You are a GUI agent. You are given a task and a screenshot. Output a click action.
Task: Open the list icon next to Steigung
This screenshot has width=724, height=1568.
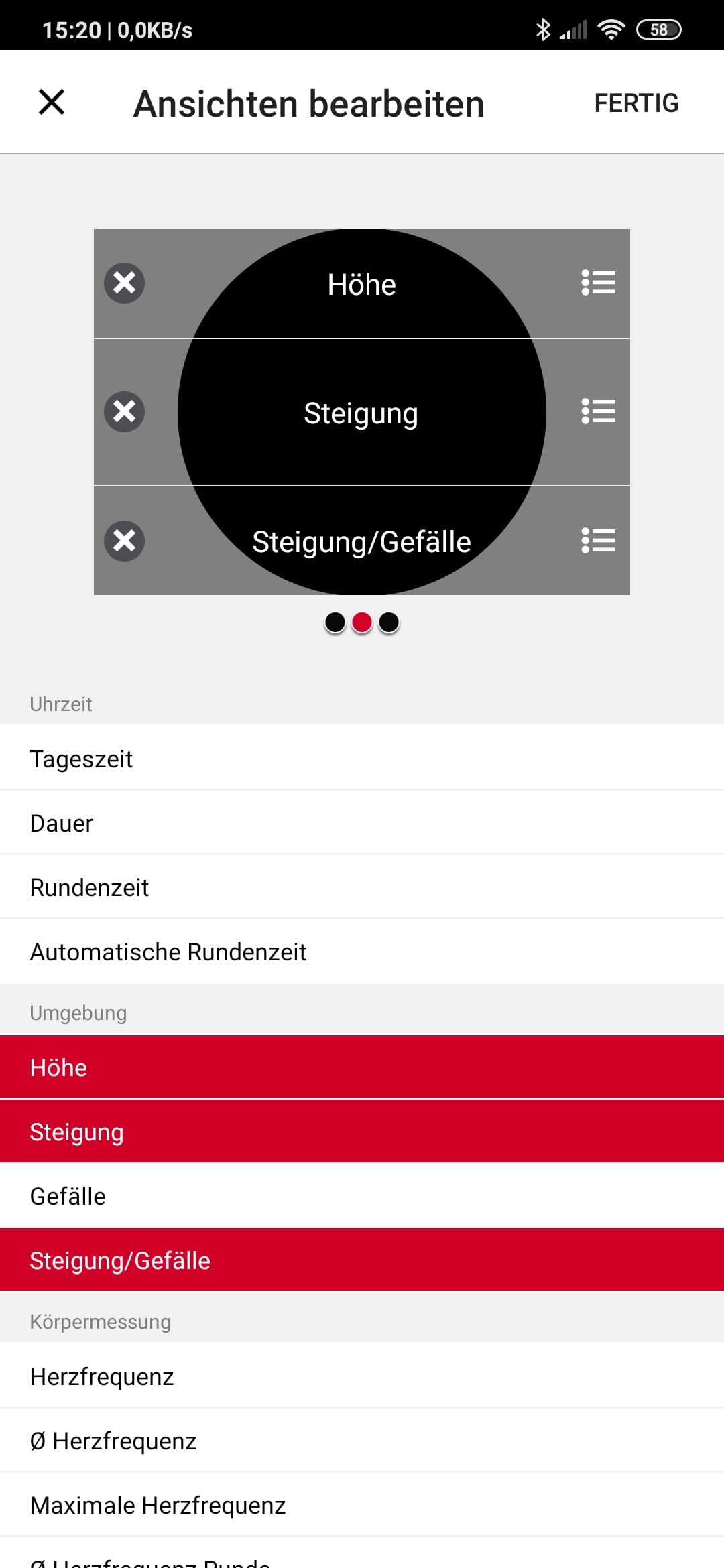(x=598, y=411)
